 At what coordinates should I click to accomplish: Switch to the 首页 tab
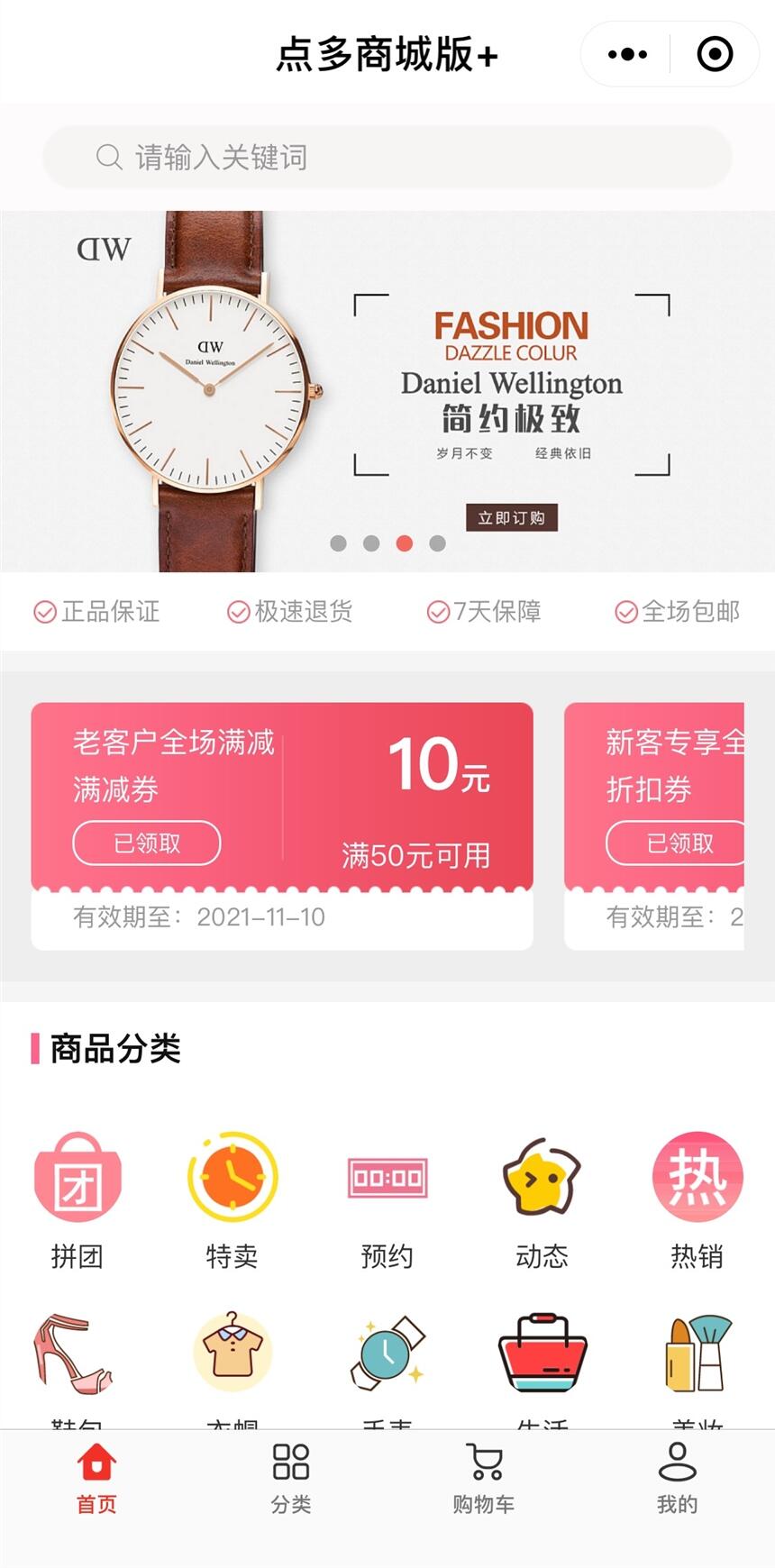(x=96, y=1478)
